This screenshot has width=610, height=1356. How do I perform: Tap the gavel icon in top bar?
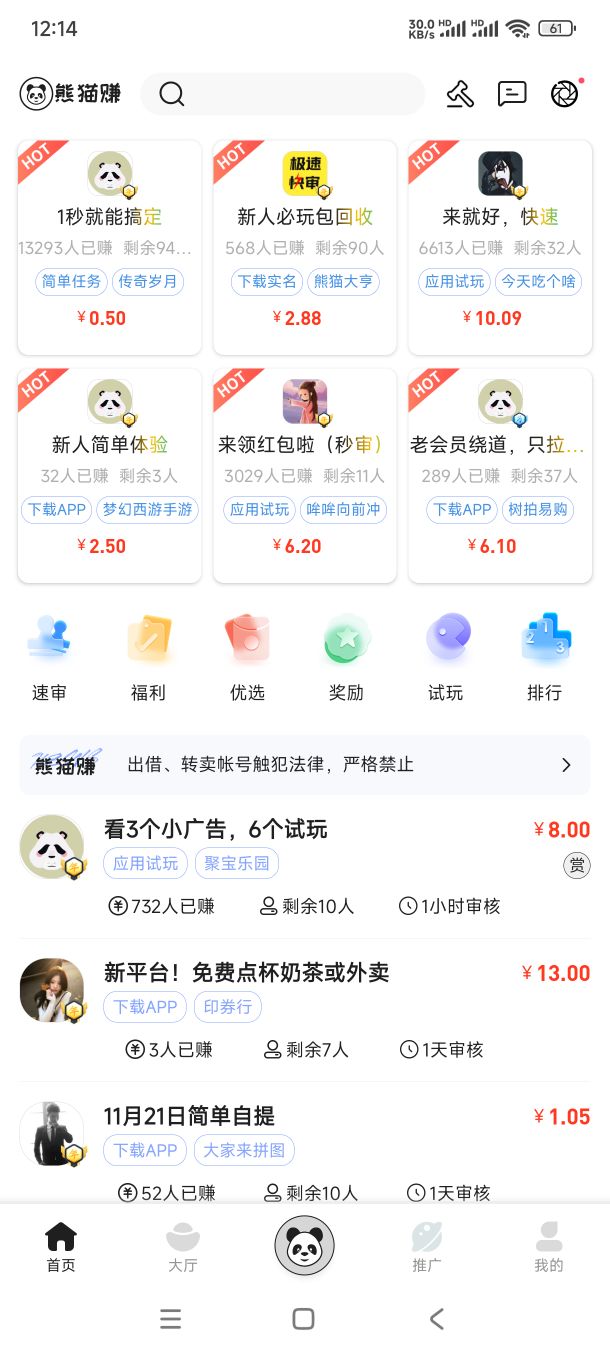(x=459, y=94)
